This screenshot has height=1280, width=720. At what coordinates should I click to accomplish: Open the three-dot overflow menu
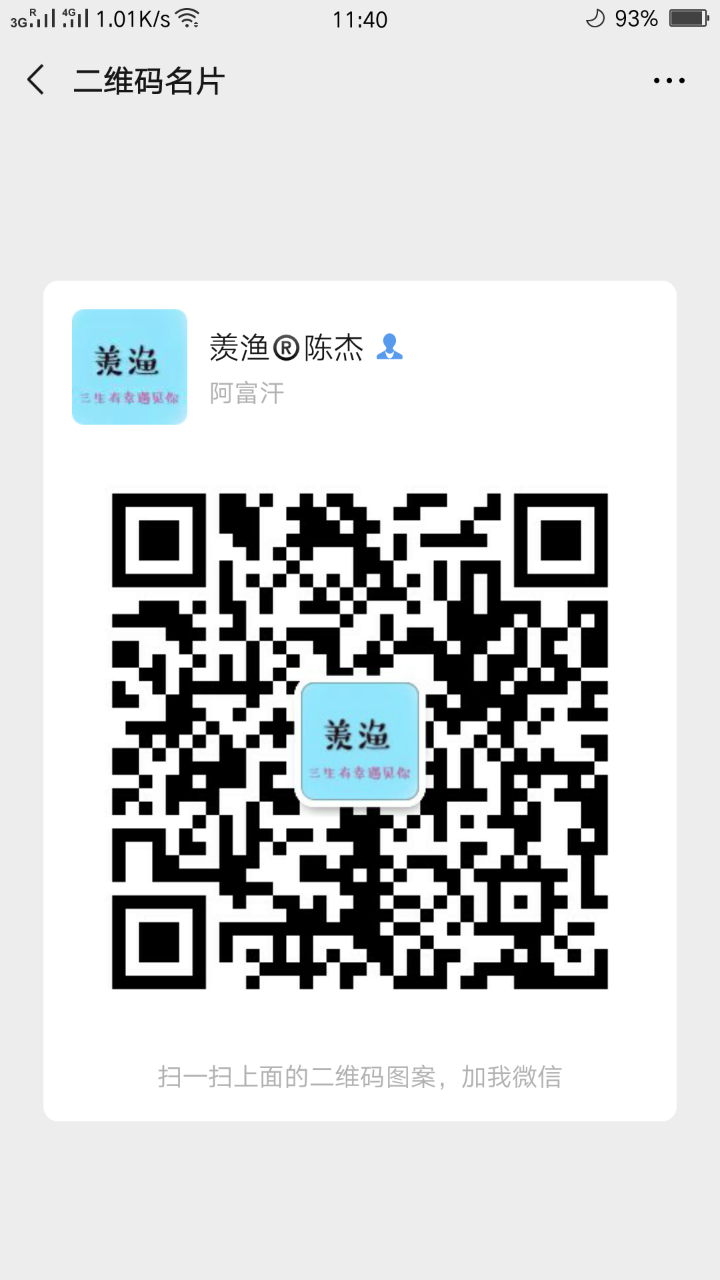tap(669, 81)
